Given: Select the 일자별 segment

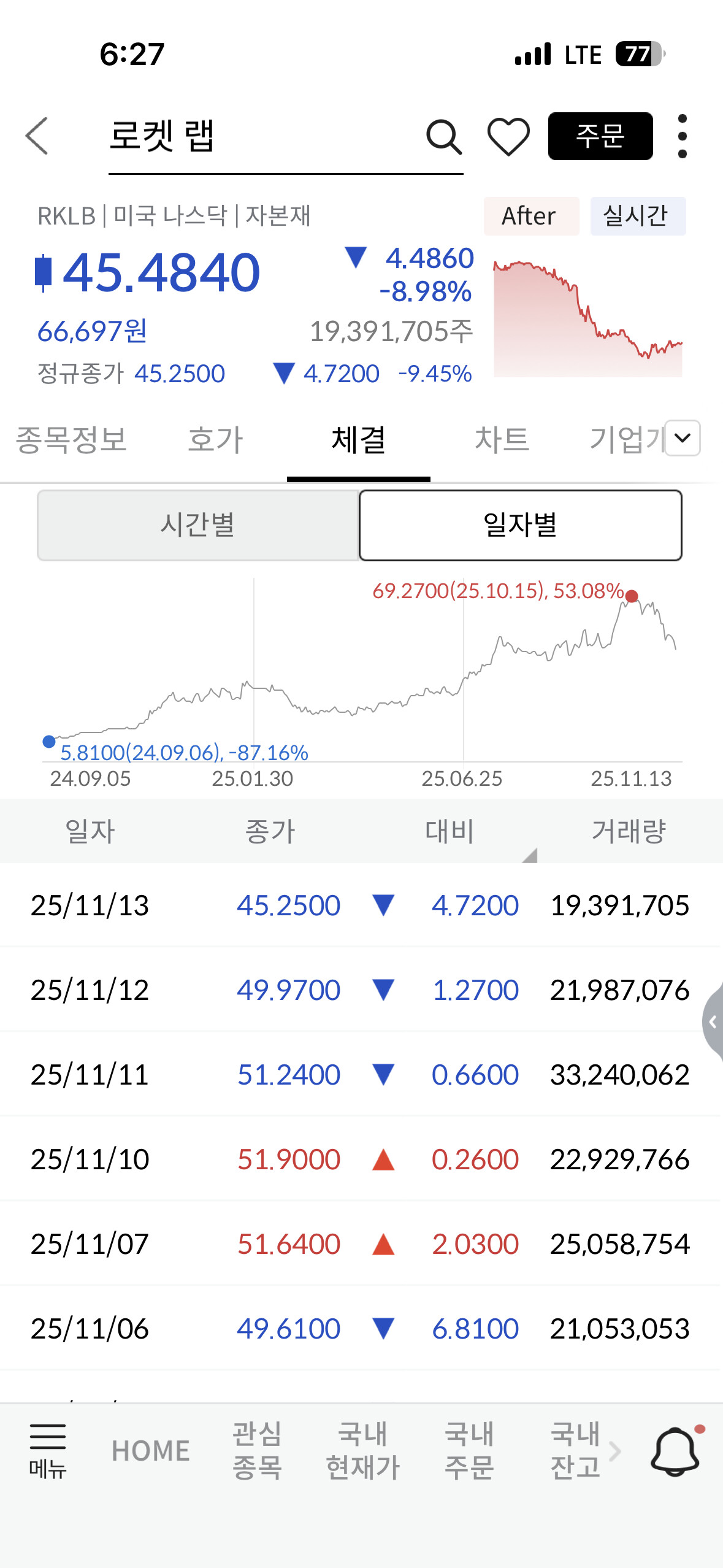Looking at the screenshot, I should [520, 525].
